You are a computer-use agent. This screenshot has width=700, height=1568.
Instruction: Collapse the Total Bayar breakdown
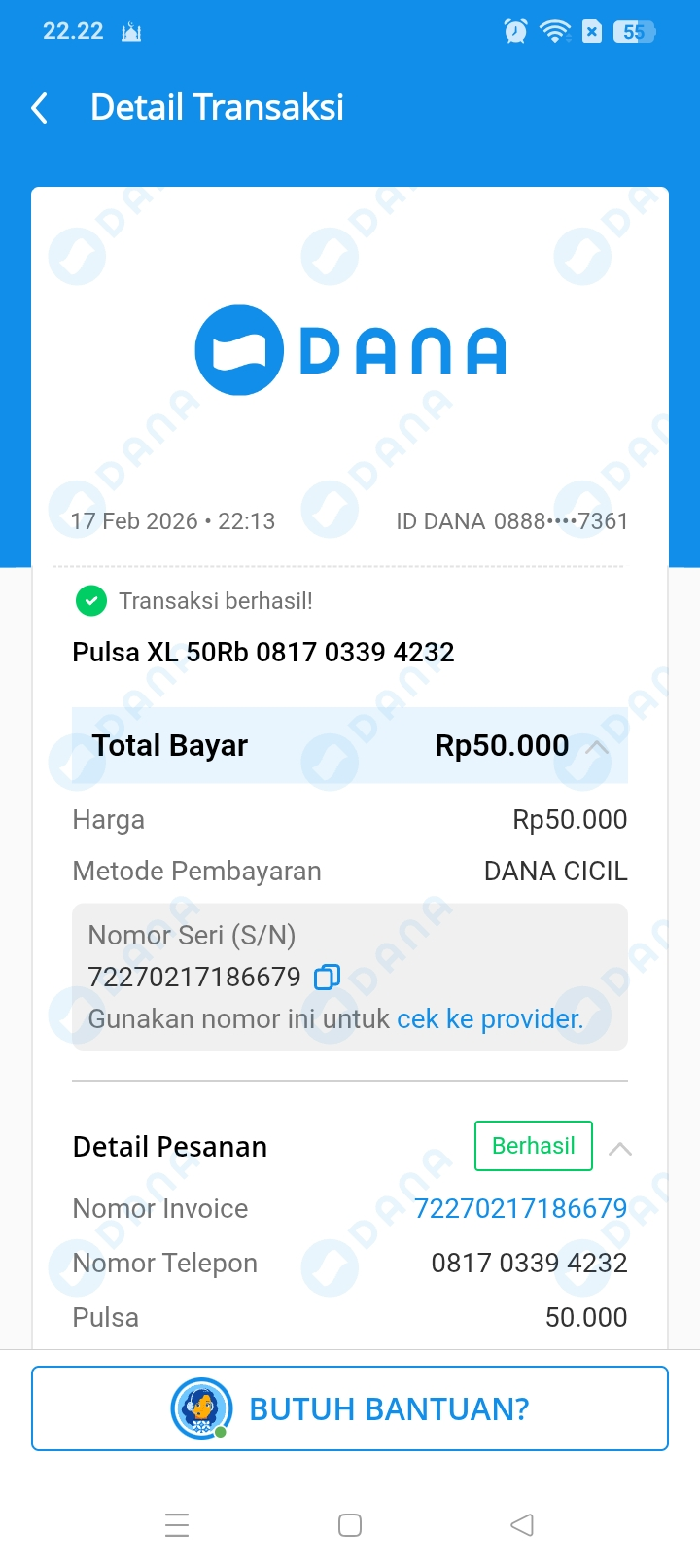pyautogui.click(x=597, y=747)
